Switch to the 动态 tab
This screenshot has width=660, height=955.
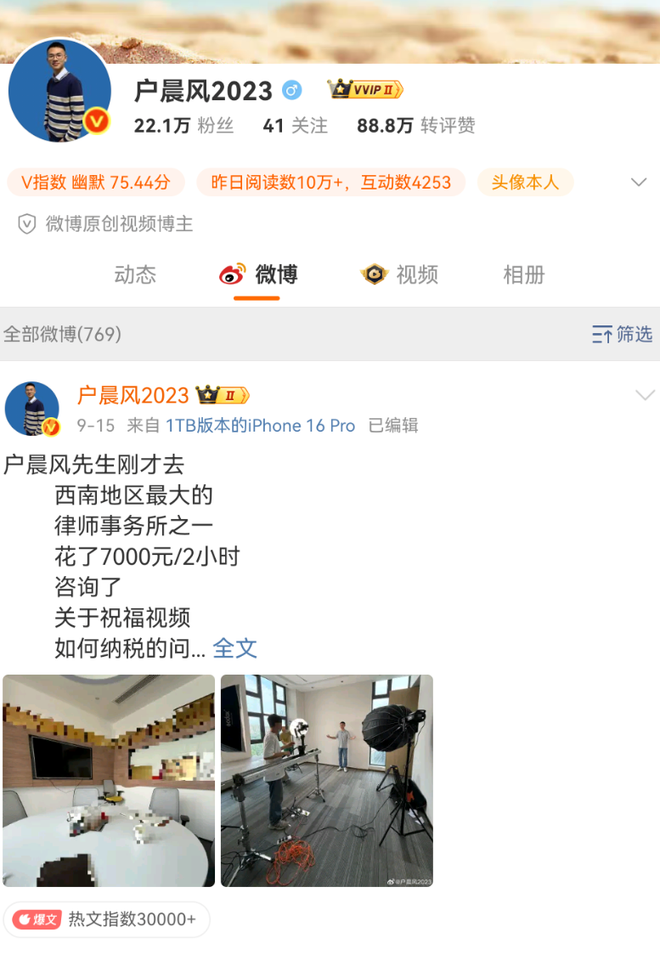[x=135, y=275]
